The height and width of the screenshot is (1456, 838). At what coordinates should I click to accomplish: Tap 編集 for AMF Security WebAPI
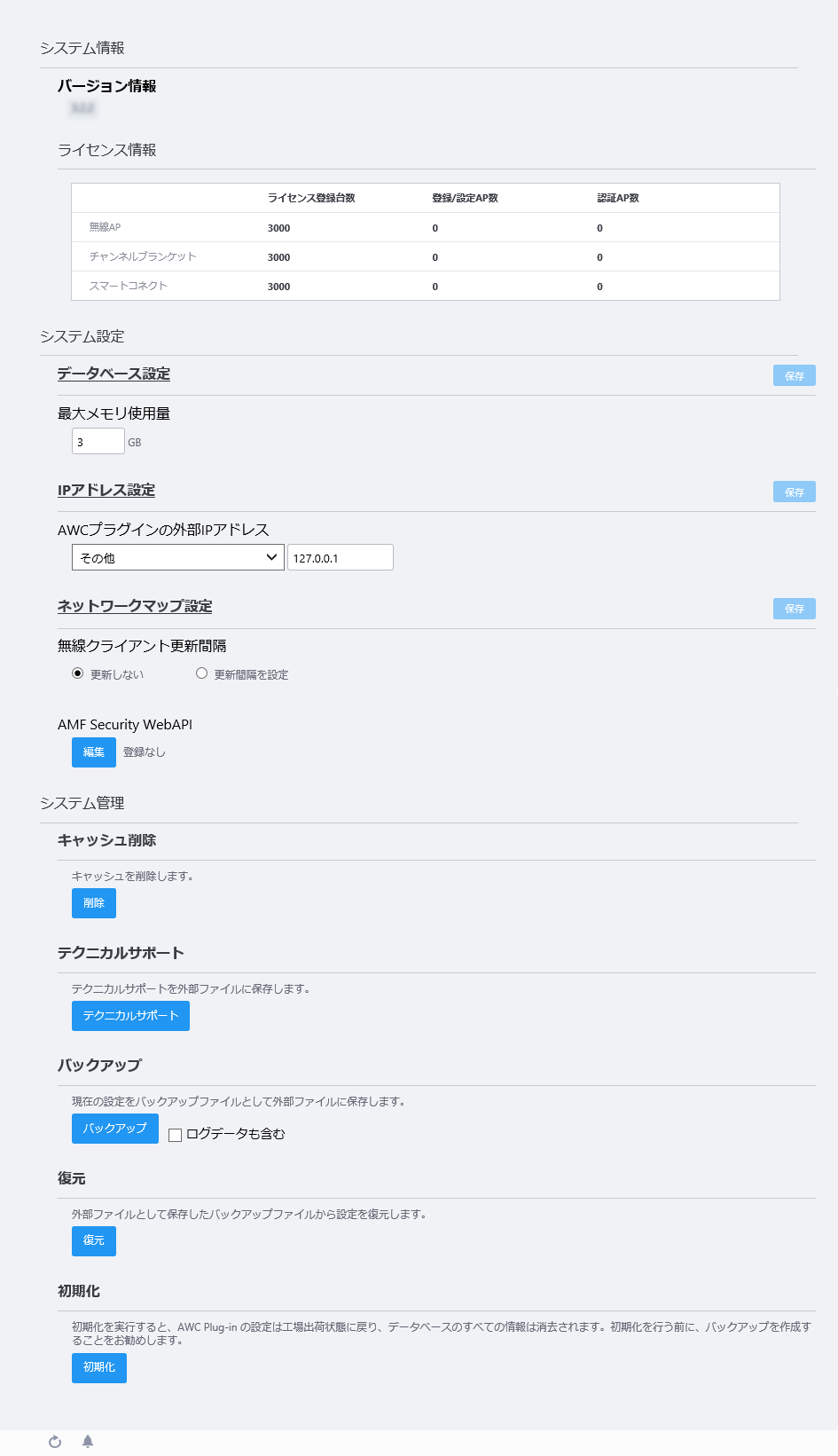click(x=94, y=752)
